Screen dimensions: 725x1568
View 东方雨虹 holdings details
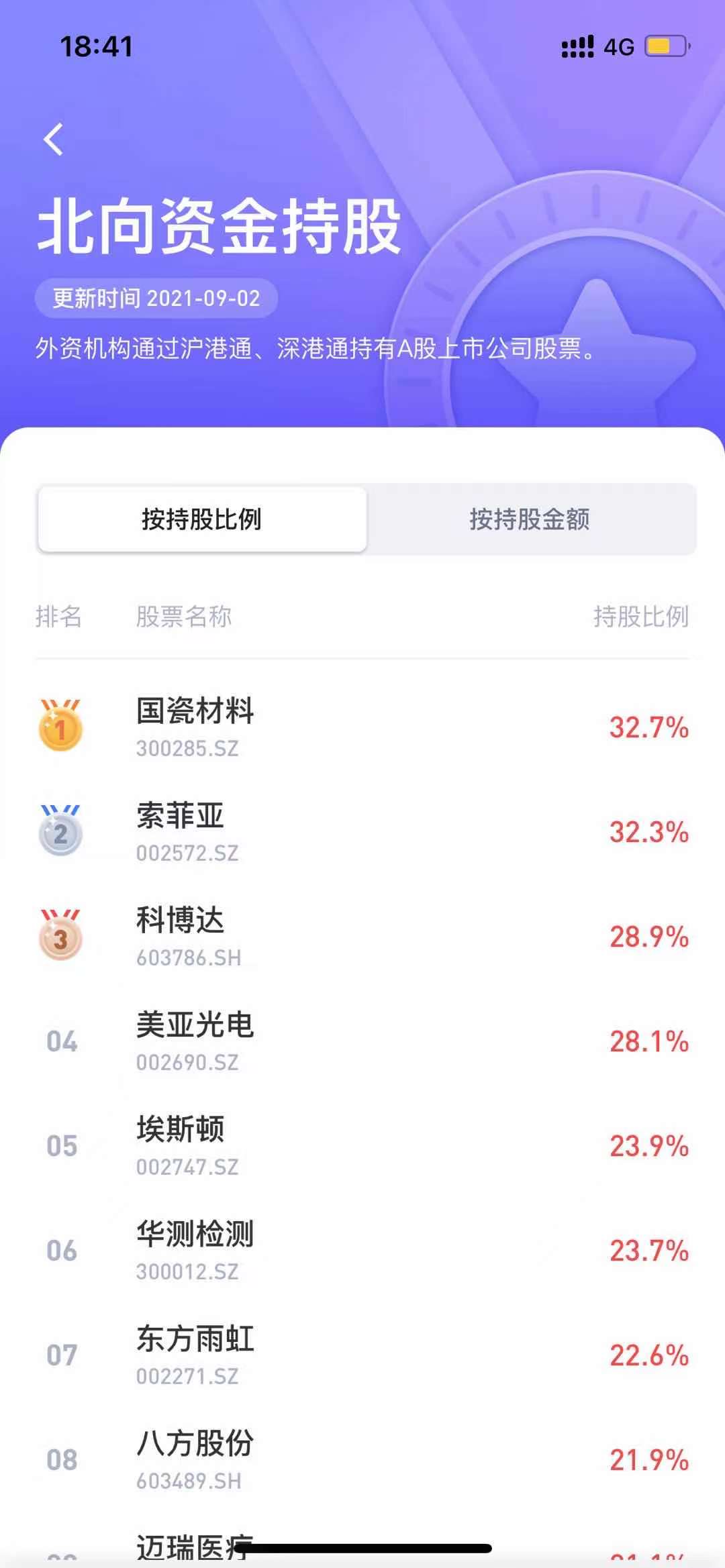[x=362, y=1355]
